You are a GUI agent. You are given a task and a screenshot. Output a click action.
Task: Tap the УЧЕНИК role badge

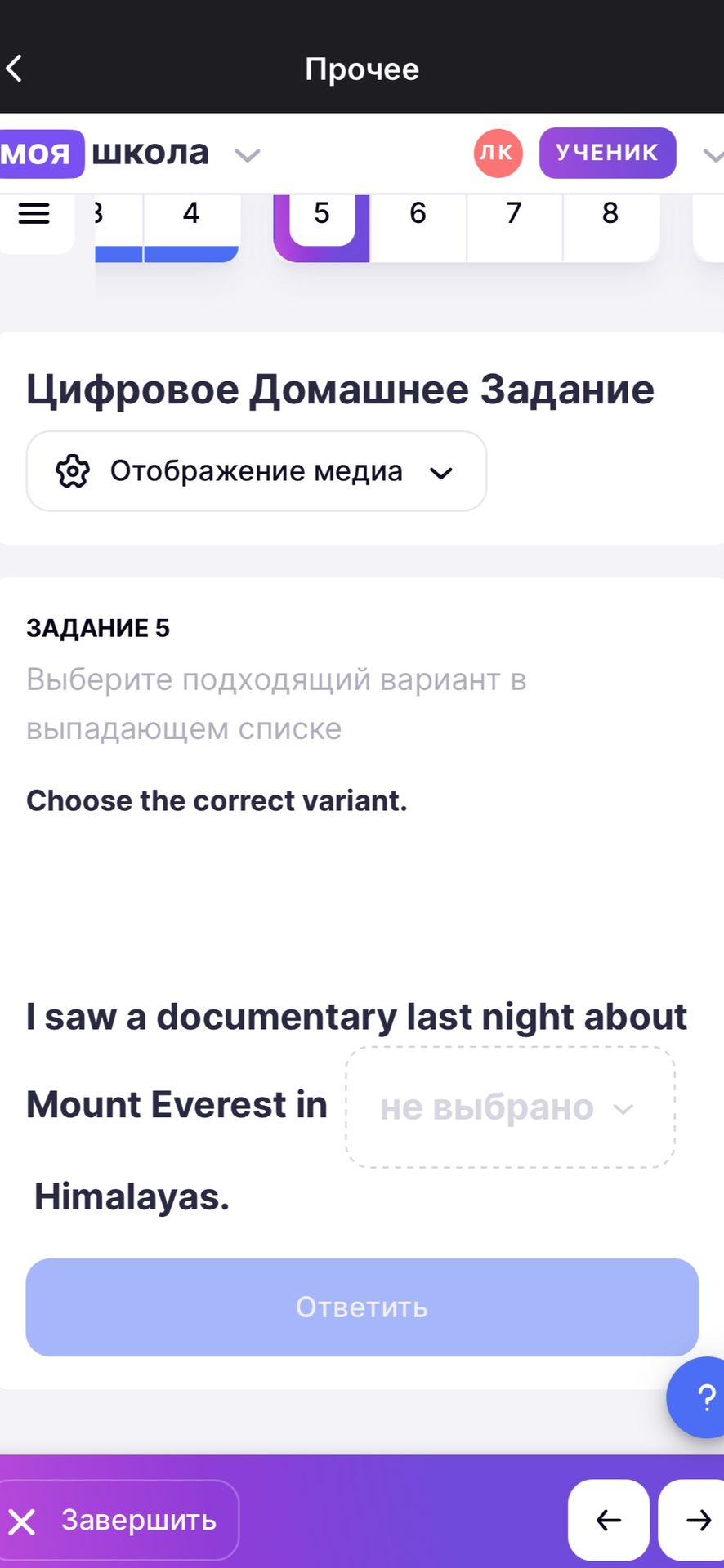click(x=607, y=153)
